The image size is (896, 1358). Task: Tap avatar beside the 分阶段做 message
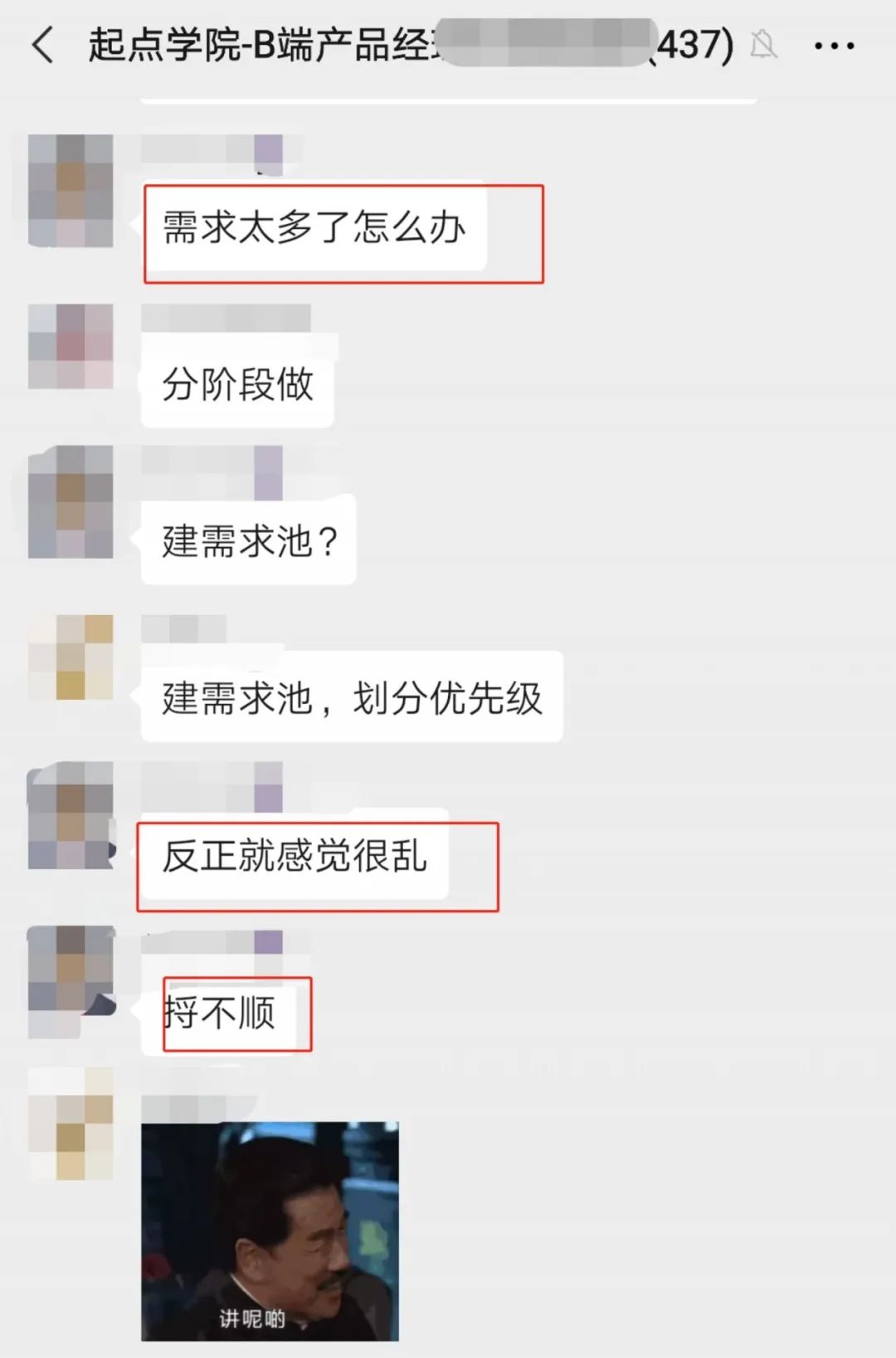coord(71,346)
